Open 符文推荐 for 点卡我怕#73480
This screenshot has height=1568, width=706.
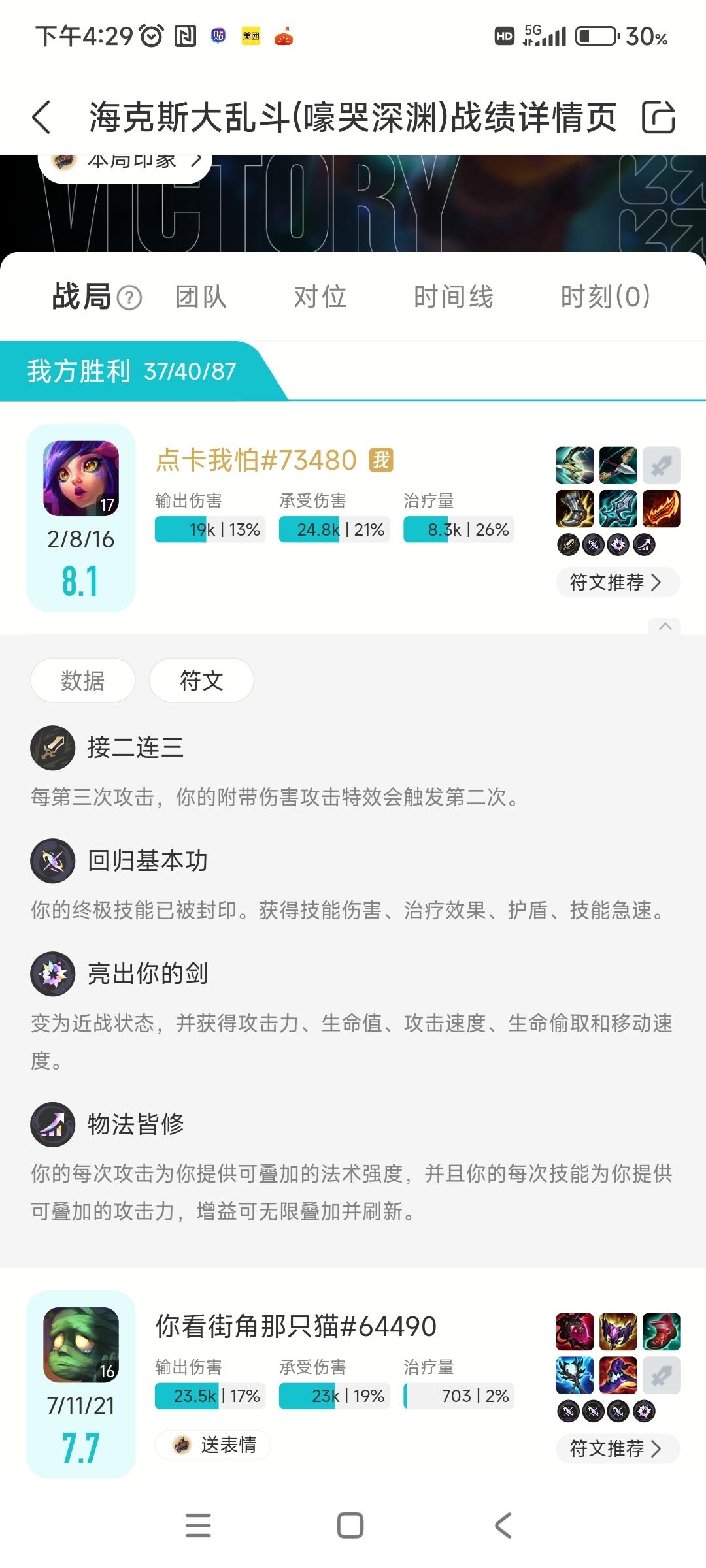(x=617, y=582)
